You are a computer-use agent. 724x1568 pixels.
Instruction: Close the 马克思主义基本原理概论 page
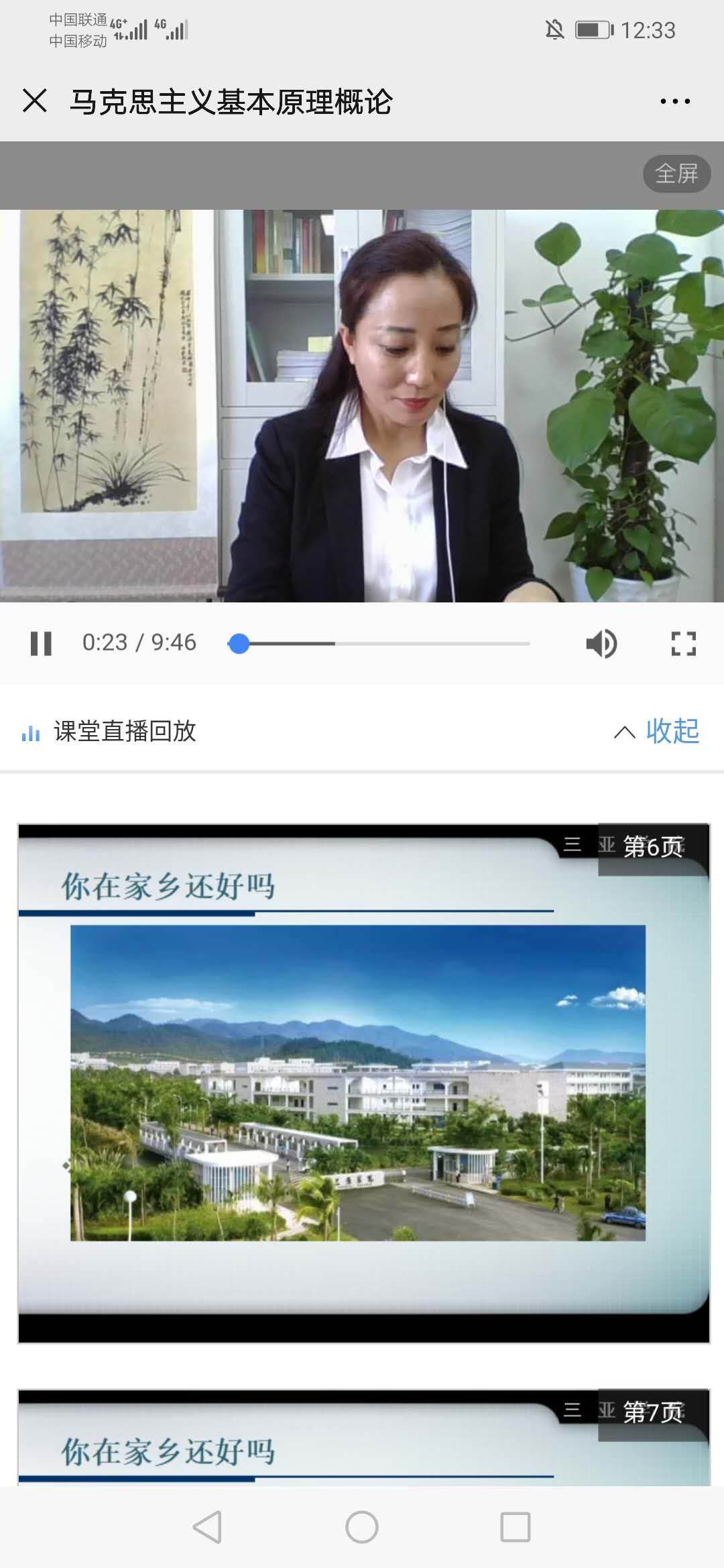pyautogui.click(x=35, y=101)
